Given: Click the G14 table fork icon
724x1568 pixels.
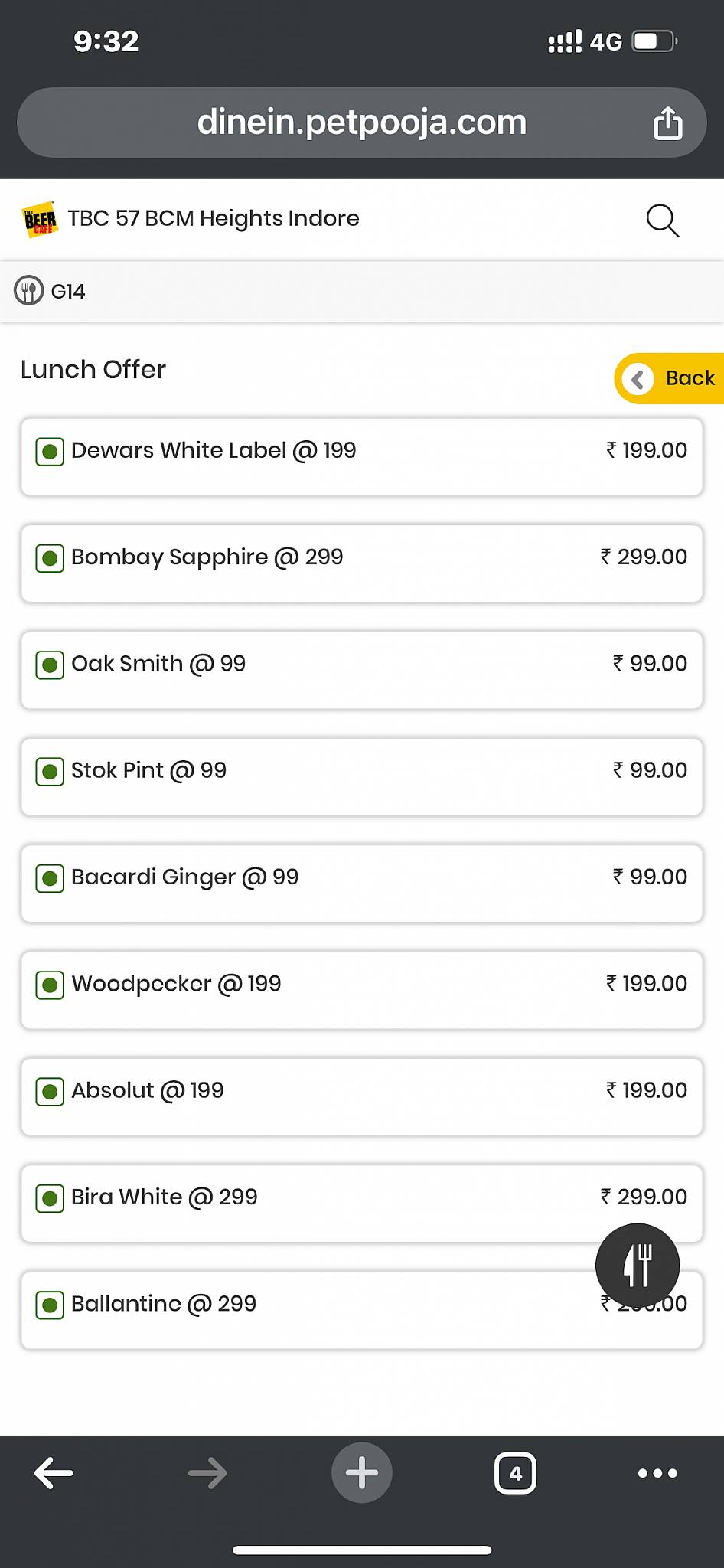Looking at the screenshot, I should pos(28,291).
